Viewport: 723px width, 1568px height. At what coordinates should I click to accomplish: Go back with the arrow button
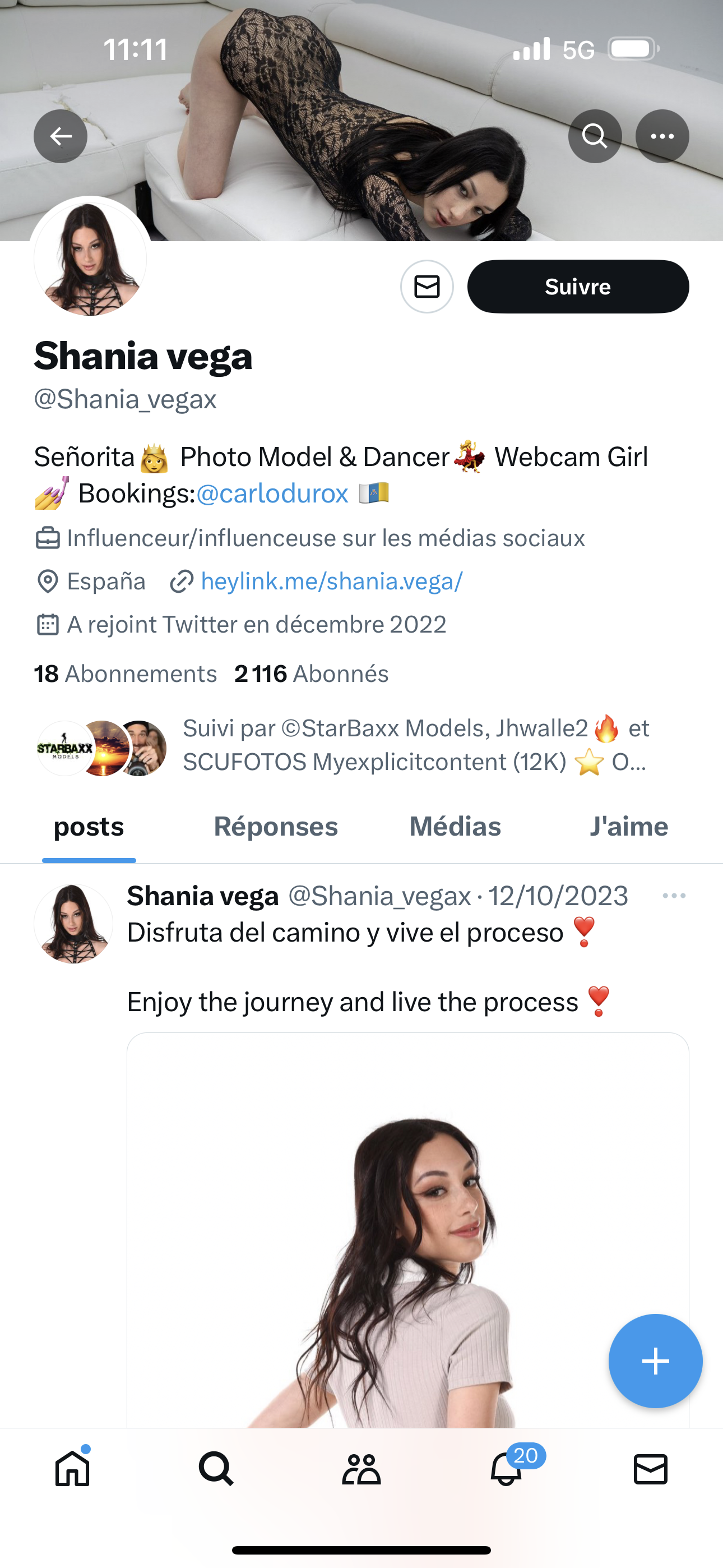click(61, 136)
